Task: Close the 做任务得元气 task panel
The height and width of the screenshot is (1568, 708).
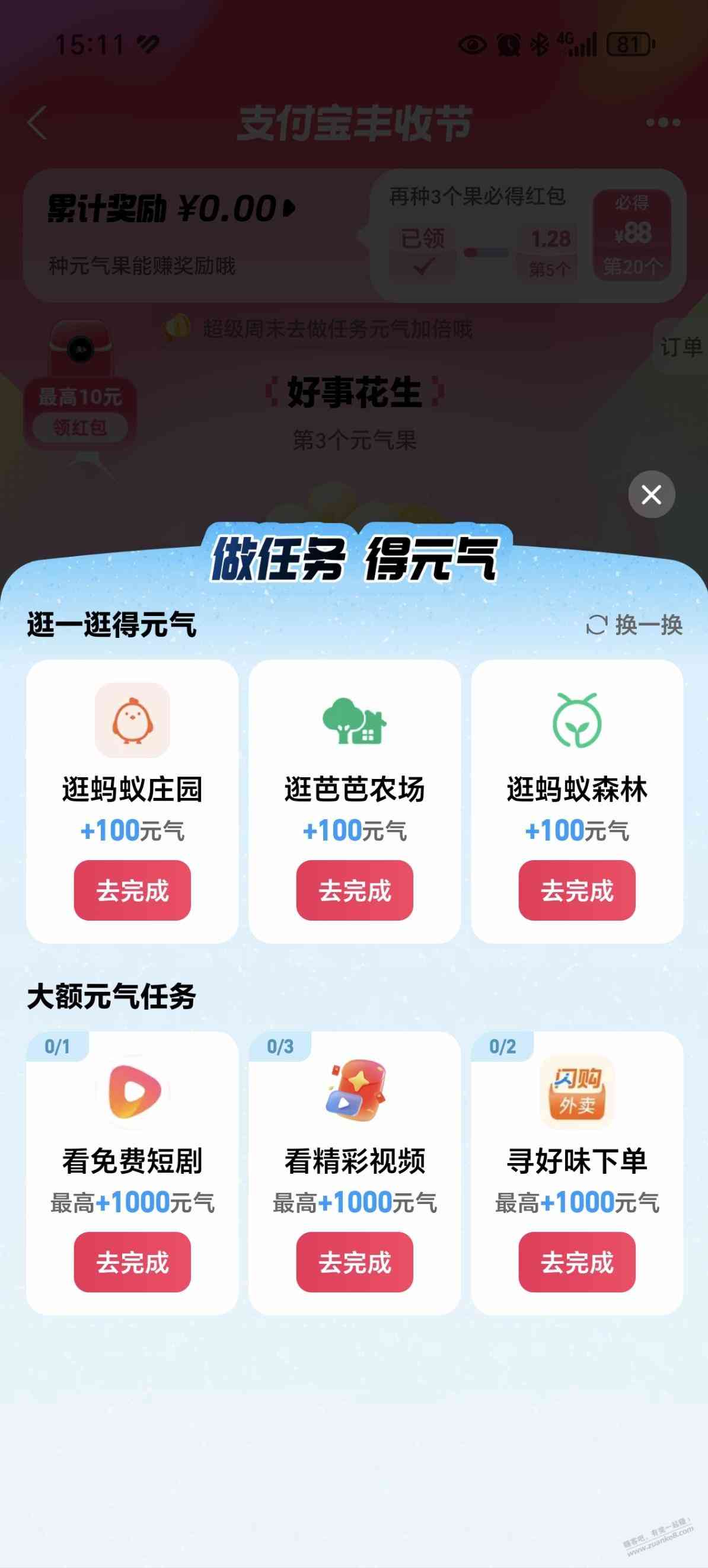Action: pos(652,494)
